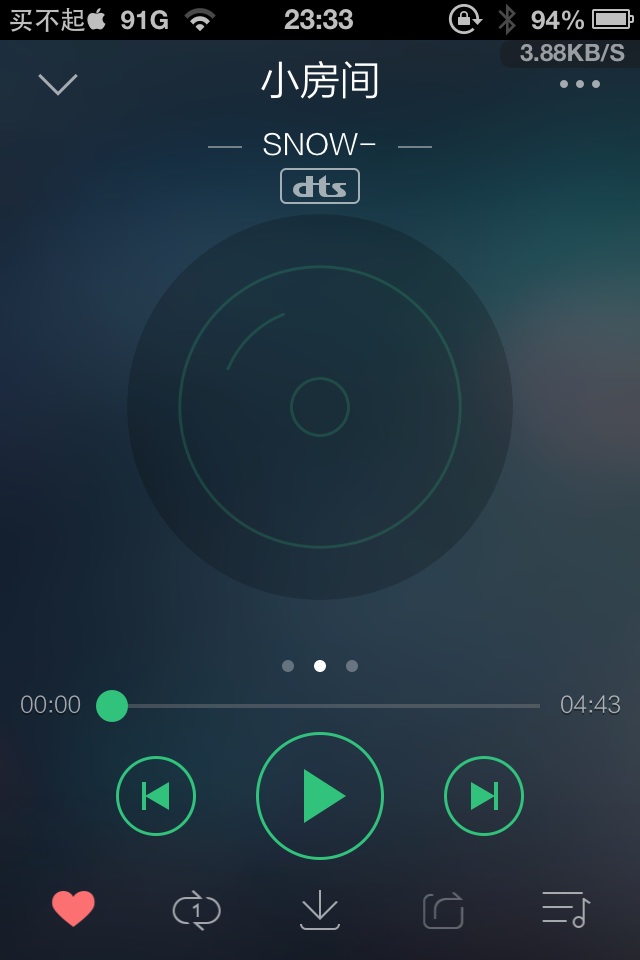
Task: Skip to the previous track
Action: tap(156, 796)
